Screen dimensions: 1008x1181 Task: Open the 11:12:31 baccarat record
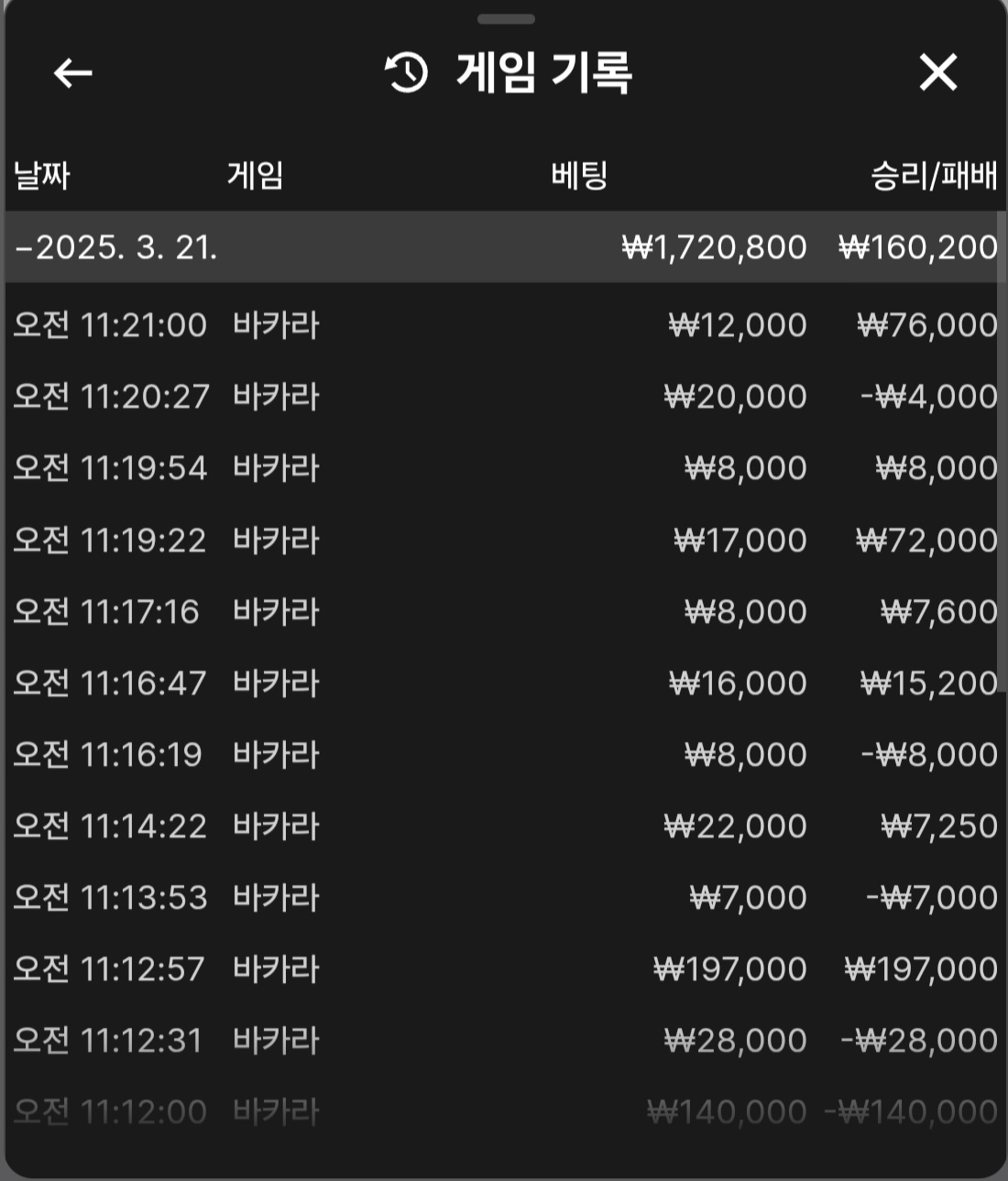point(504,1040)
